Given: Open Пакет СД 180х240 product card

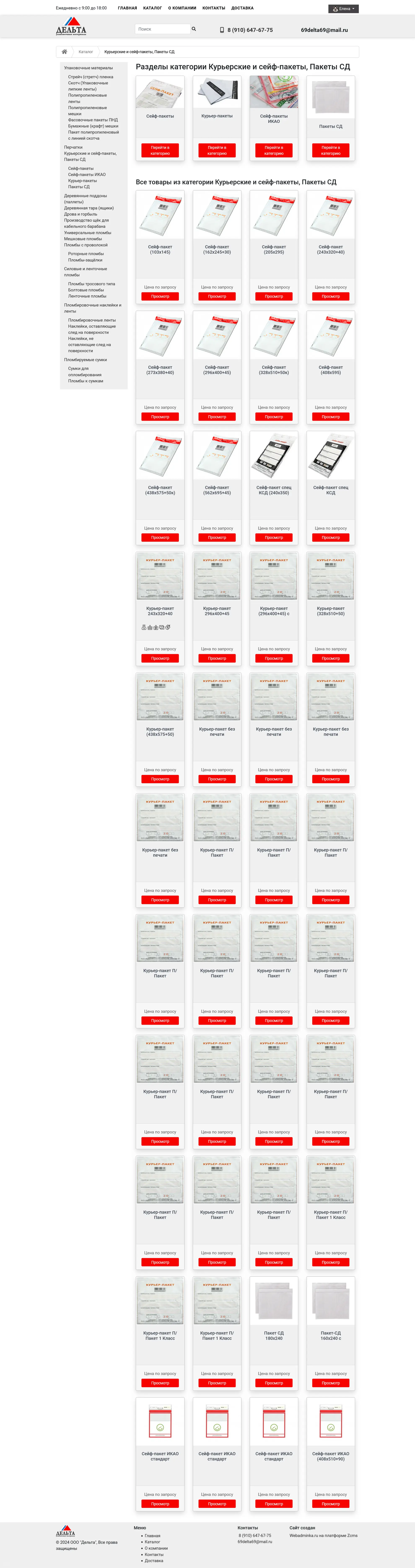Looking at the screenshot, I should [274, 1383].
